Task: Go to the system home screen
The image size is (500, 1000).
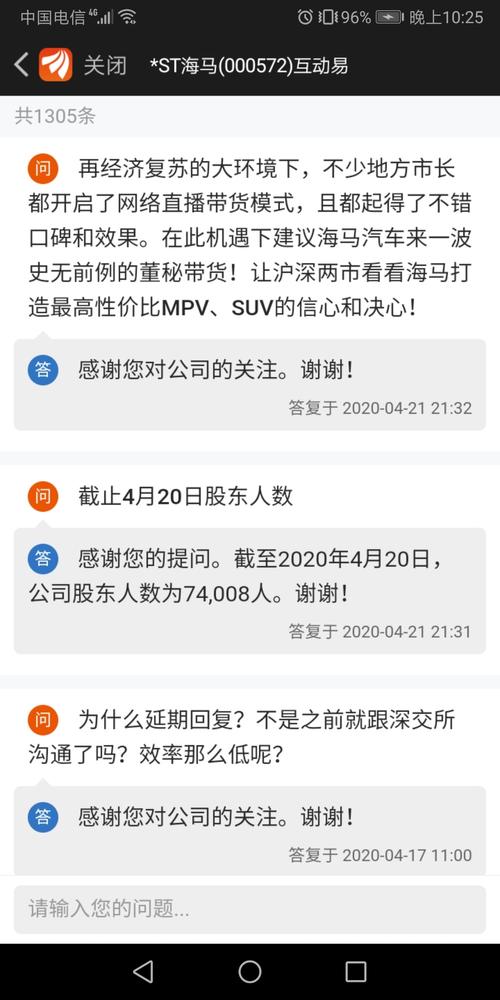Action: pyautogui.click(x=250, y=971)
